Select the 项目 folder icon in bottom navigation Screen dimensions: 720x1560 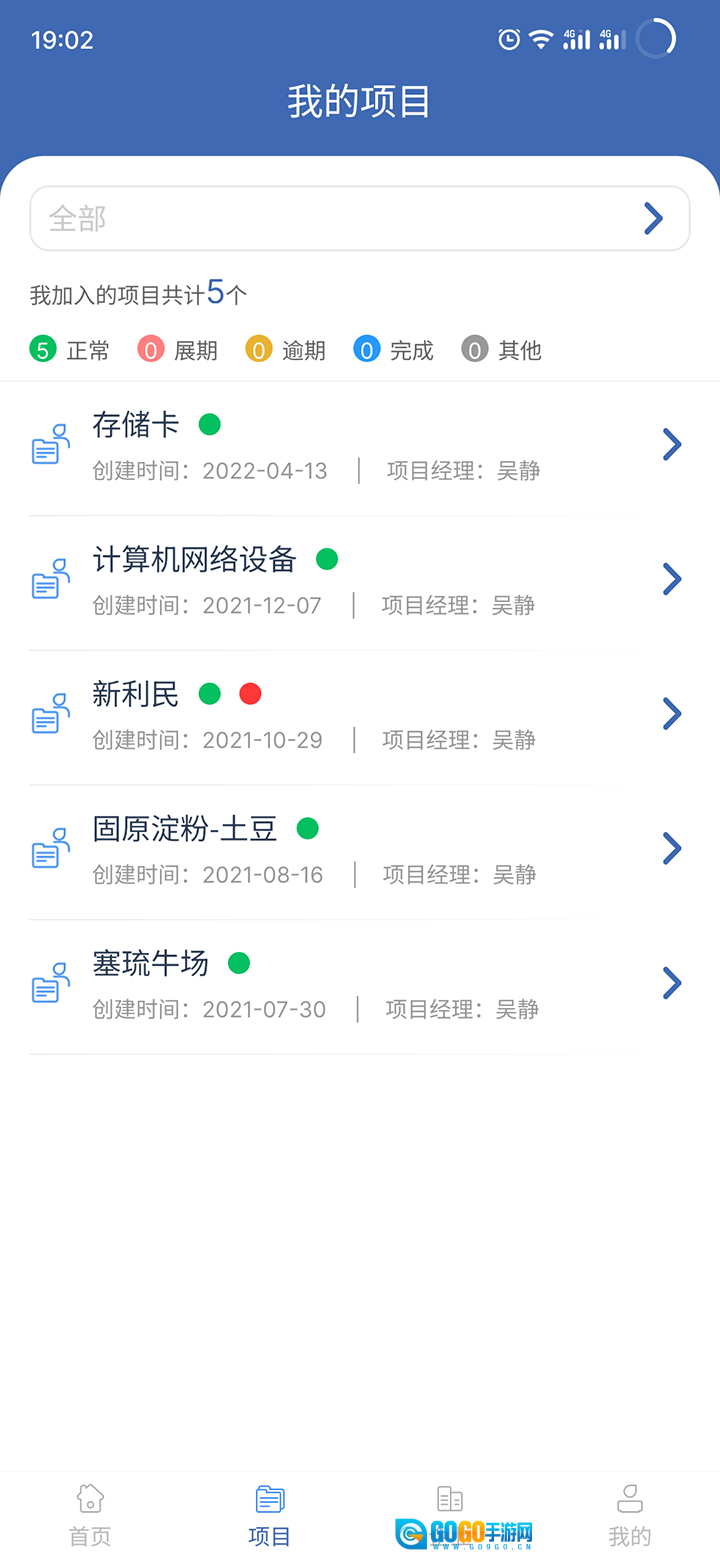[x=268, y=1498]
